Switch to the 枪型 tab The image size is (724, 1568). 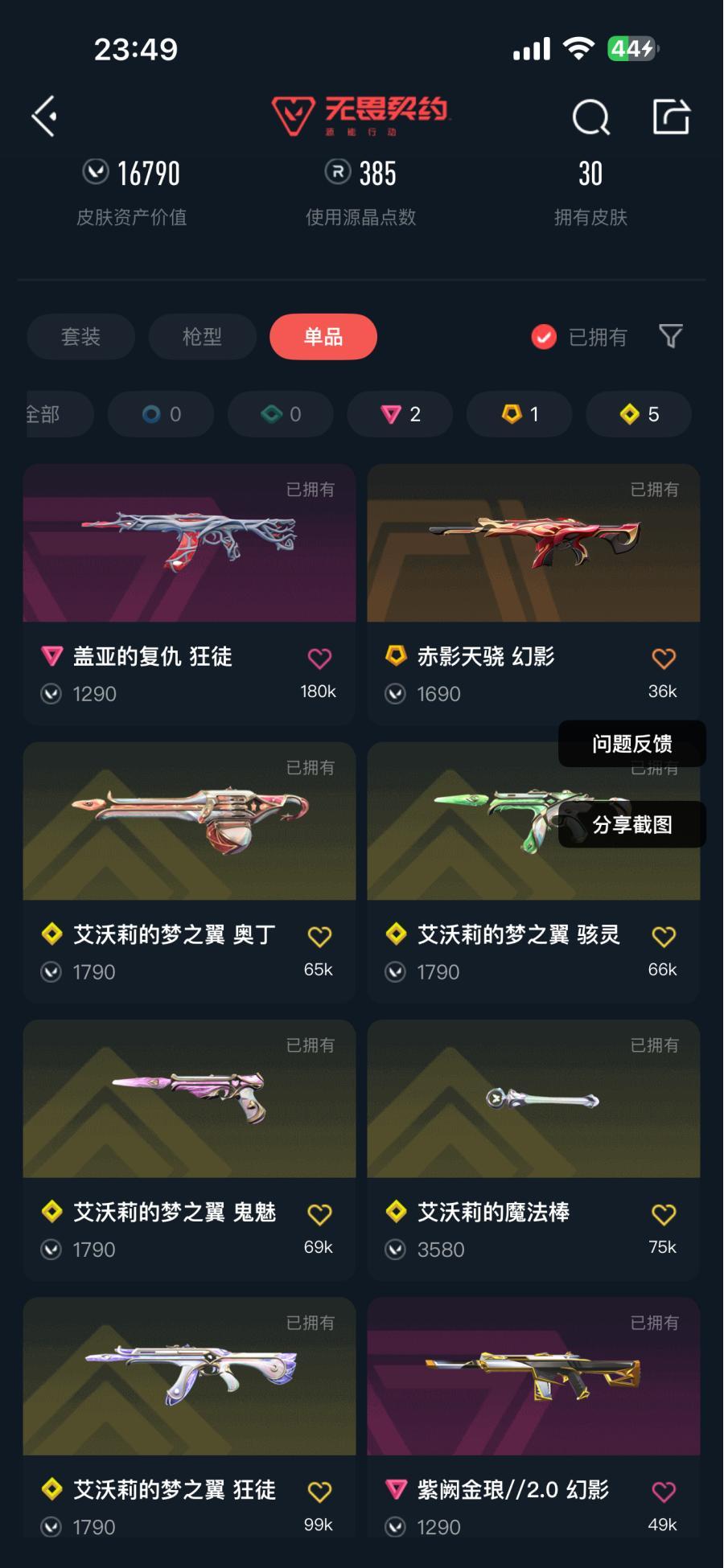pos(202,336)
